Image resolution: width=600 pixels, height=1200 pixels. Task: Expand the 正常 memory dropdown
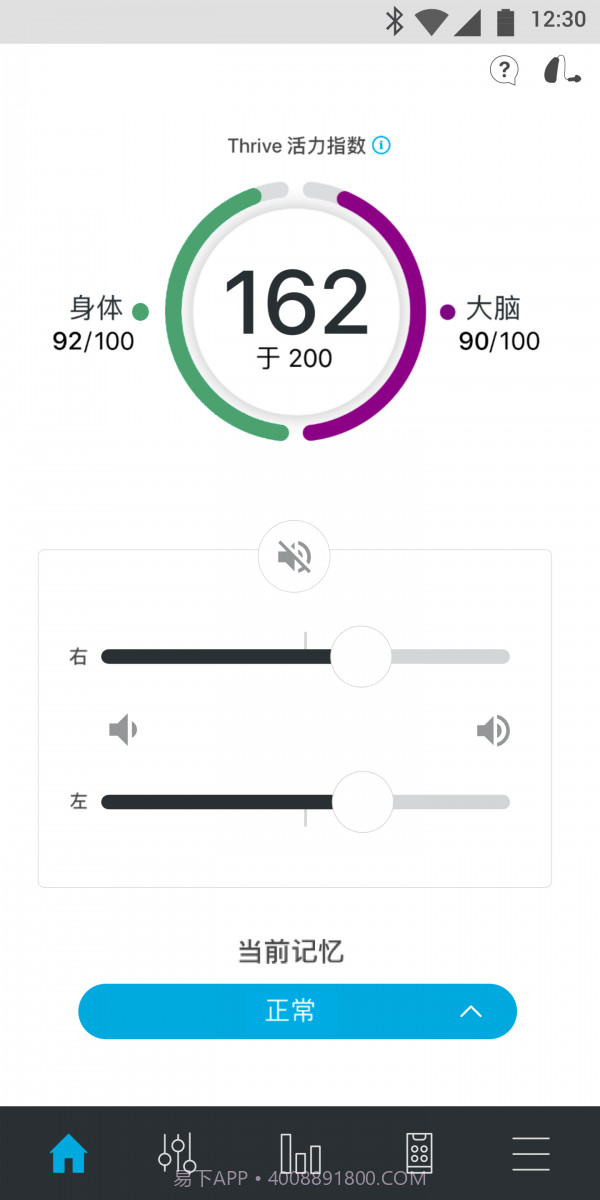tap(297, 1011)
